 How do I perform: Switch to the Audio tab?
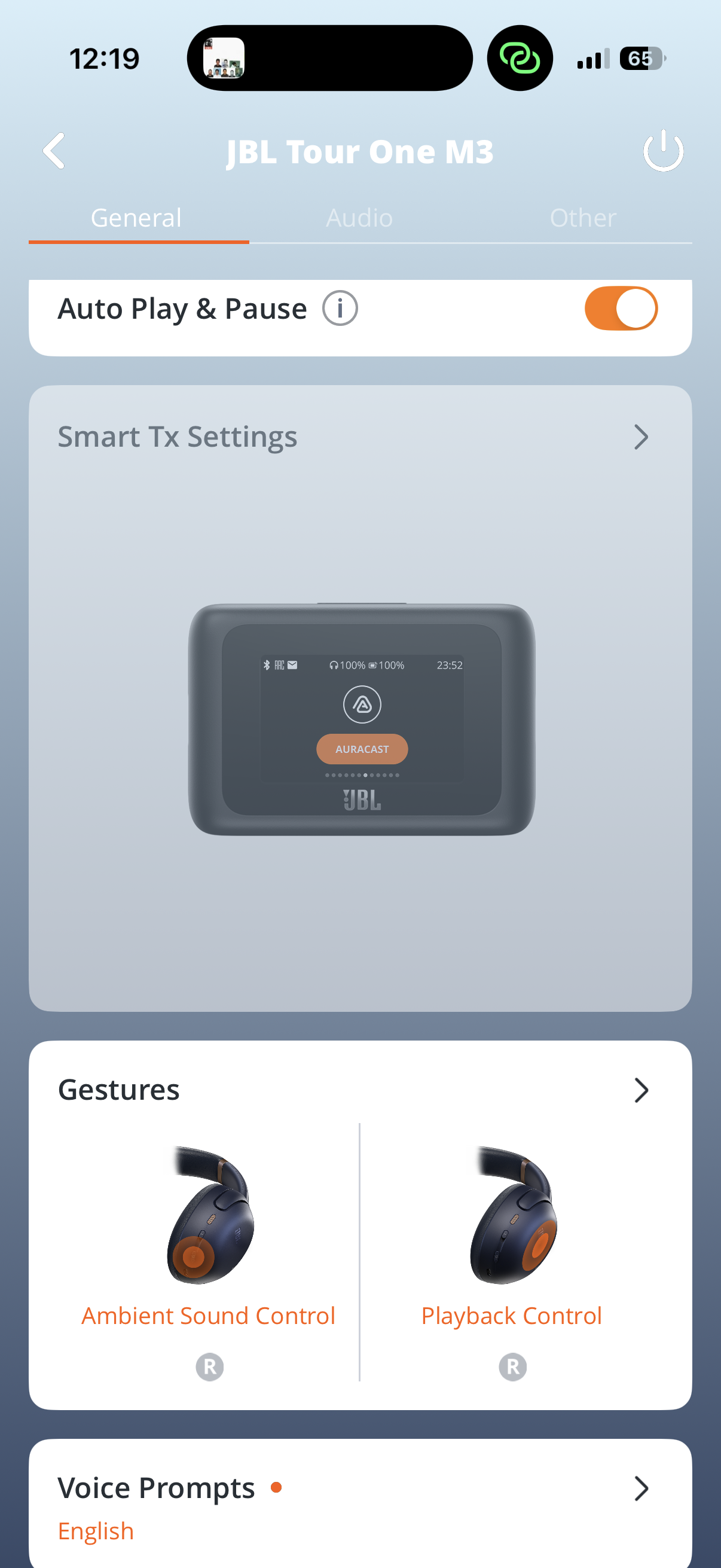pyautogui.click(x=359, y=218)
